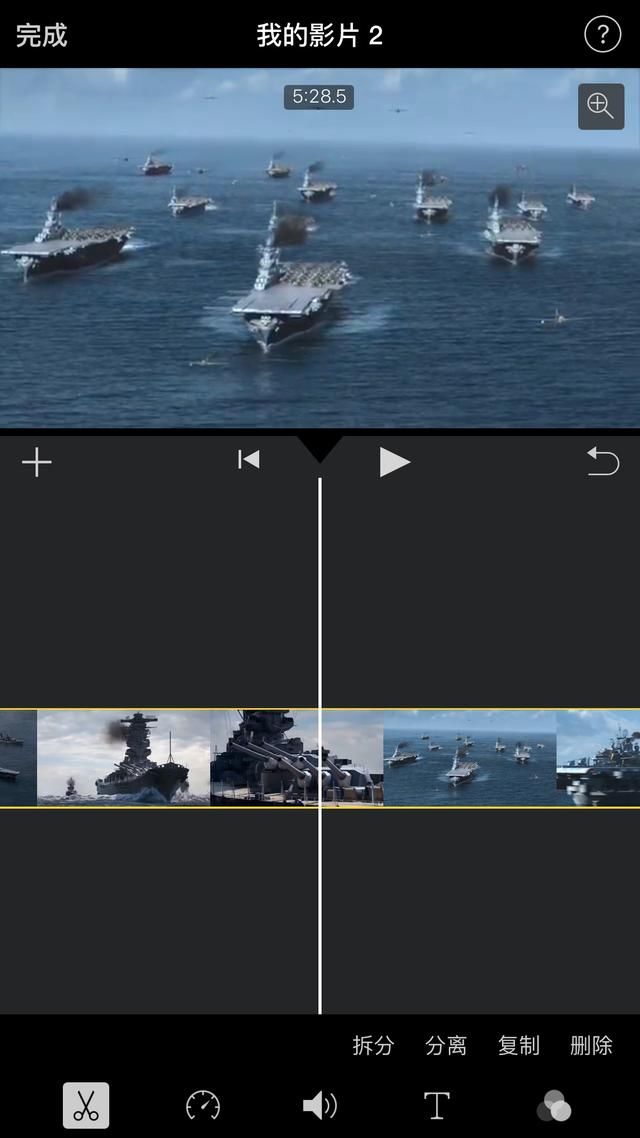Jump to the start of the clip
Screen dimensions: 640x1138
pyautogui.click(x=248, y=460)
